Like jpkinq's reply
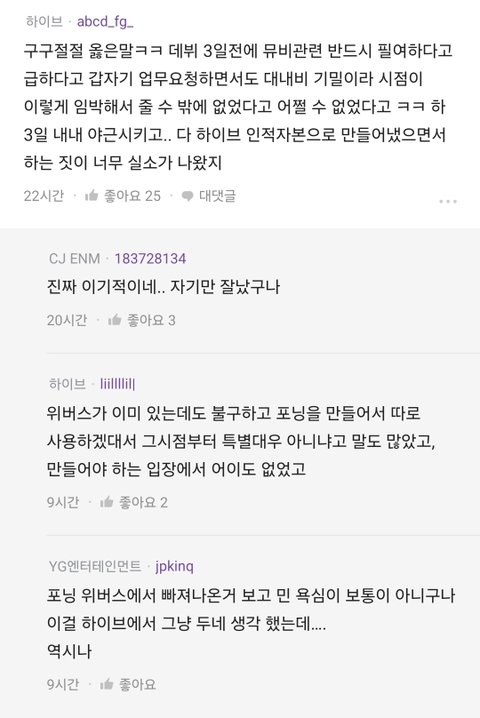Viewport: 480px width, 718px height. click(128, 685)
